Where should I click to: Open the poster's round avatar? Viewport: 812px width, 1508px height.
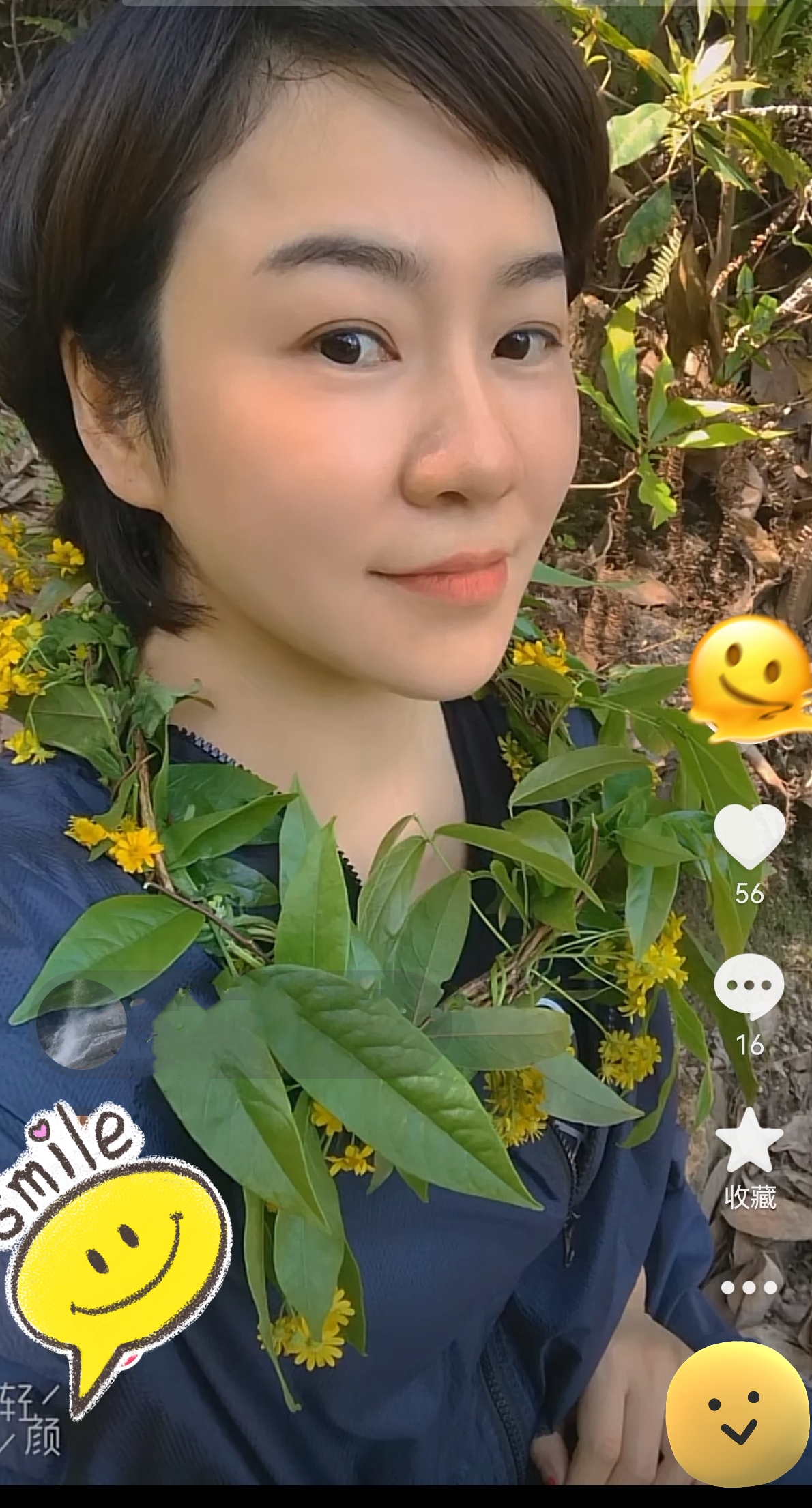click(x=81, y=1024)
